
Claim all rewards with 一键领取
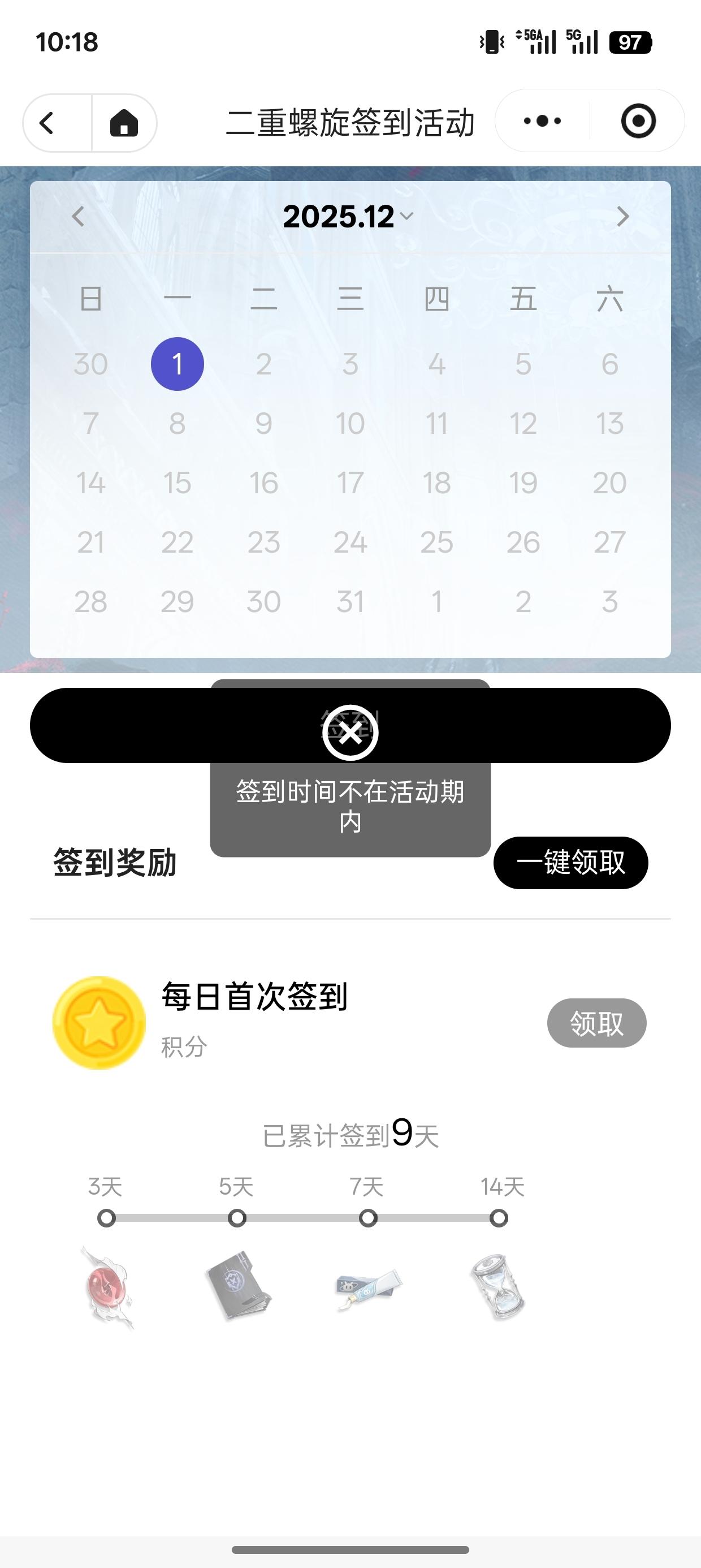pos(570,863)
